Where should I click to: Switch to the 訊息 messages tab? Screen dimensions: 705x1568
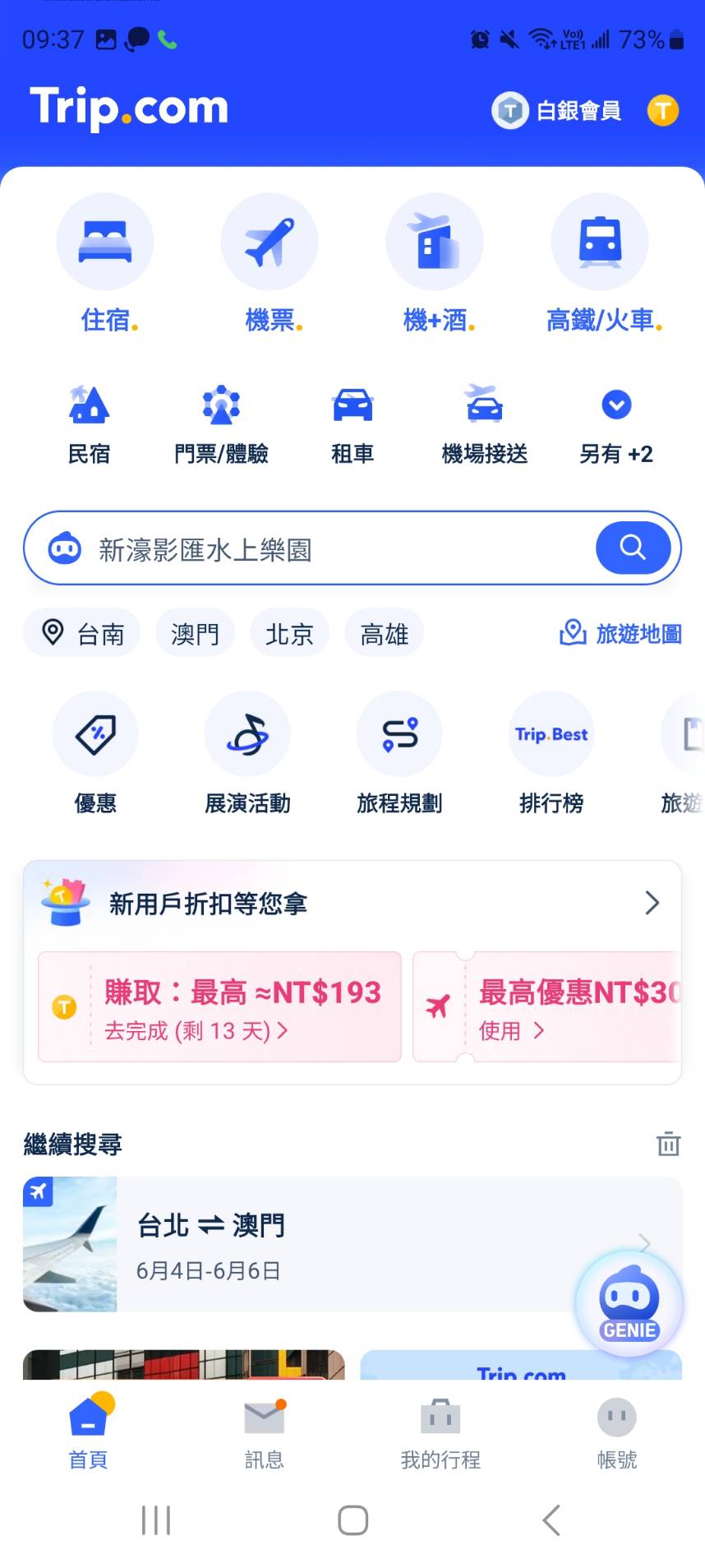(x=263, y=1432)
